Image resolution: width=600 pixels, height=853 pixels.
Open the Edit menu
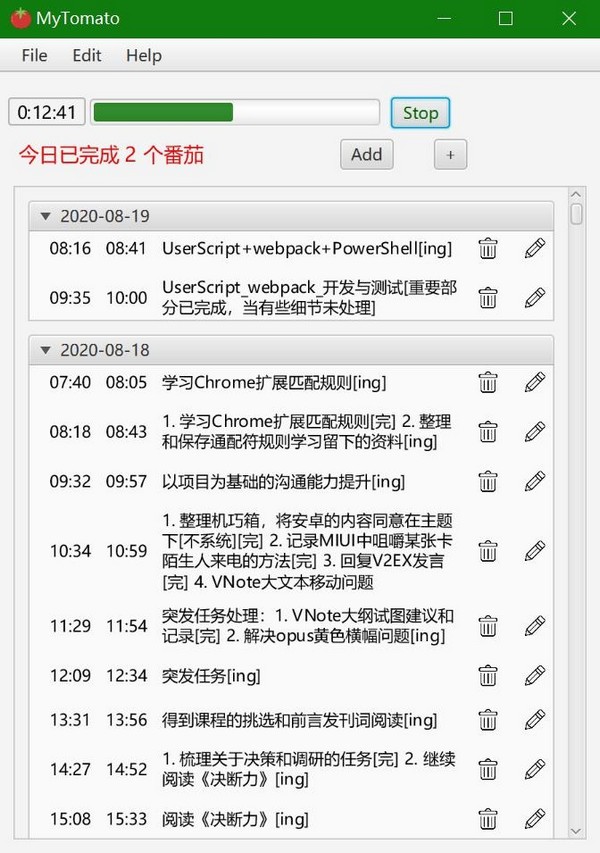[x=87, y=55]
